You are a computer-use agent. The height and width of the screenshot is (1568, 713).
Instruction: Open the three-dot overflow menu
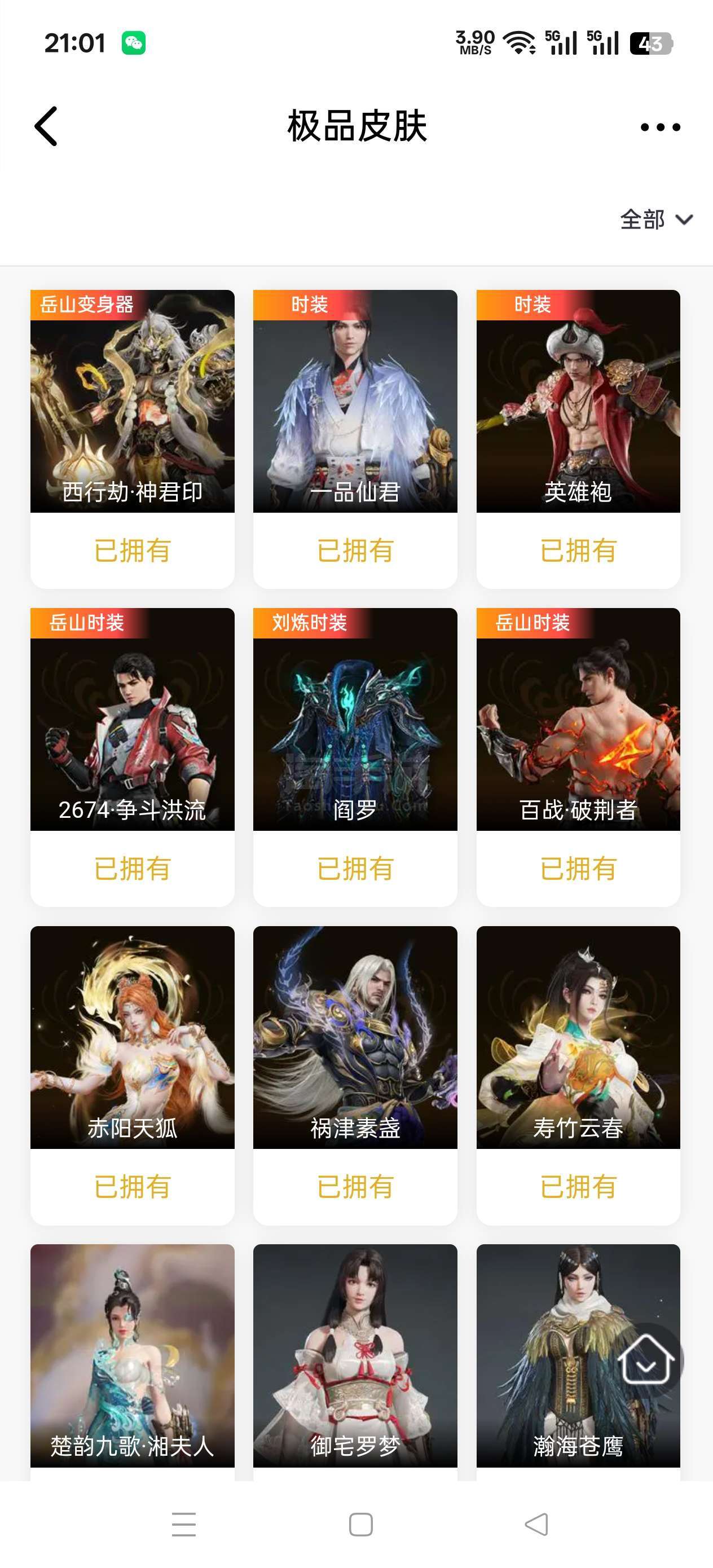click(660, 126)
